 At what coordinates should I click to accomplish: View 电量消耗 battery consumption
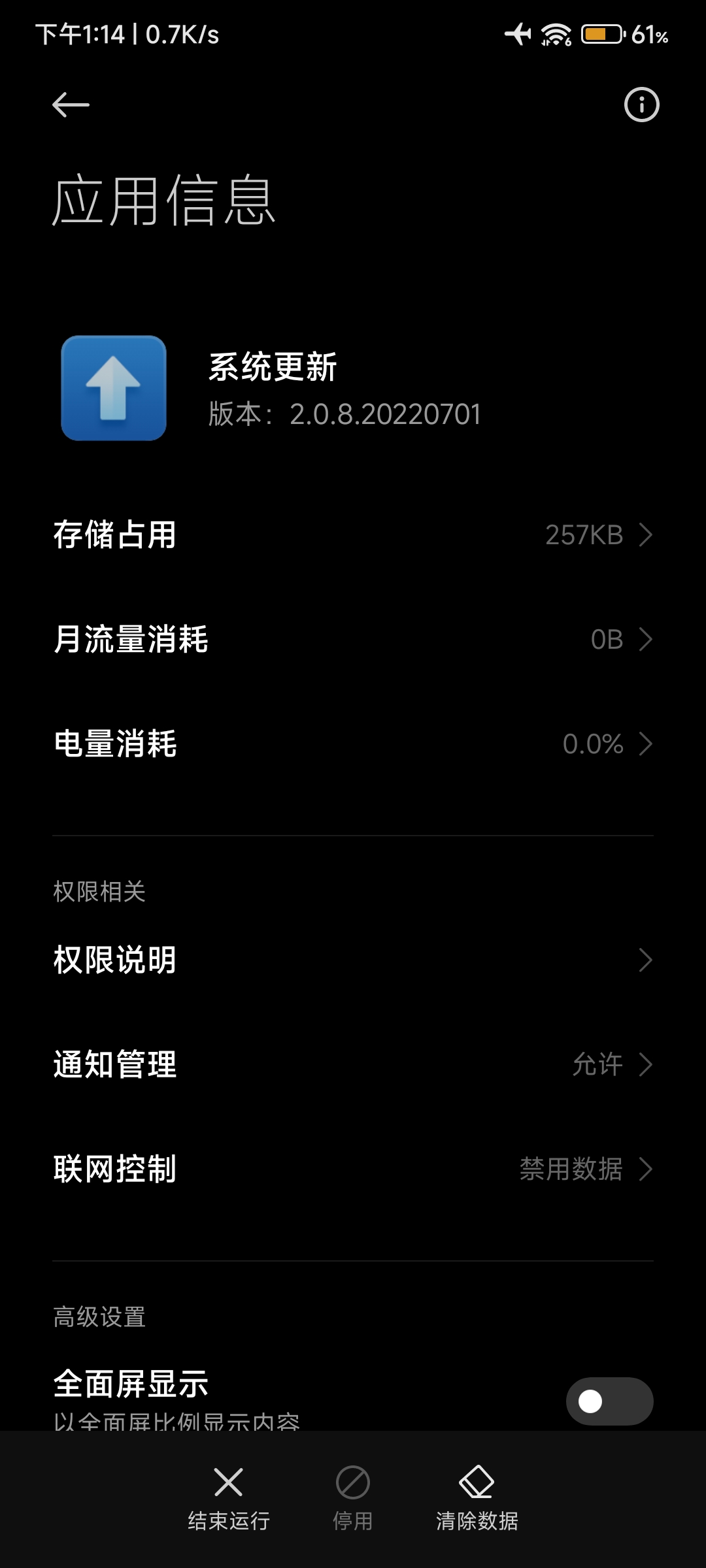click(x=353, y=743)
